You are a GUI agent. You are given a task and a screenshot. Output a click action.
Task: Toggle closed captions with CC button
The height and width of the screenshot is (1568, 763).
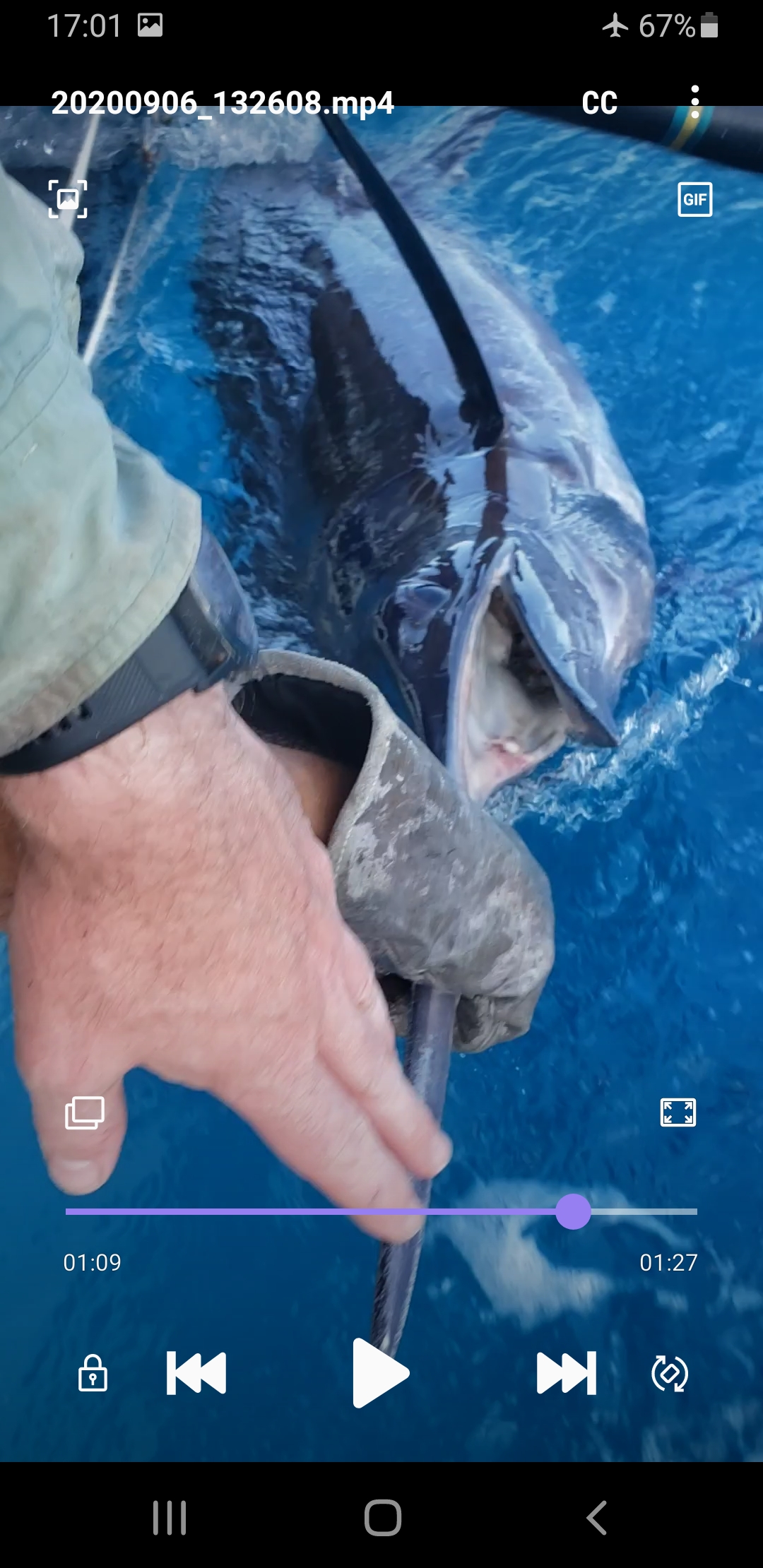click(599, 103)
